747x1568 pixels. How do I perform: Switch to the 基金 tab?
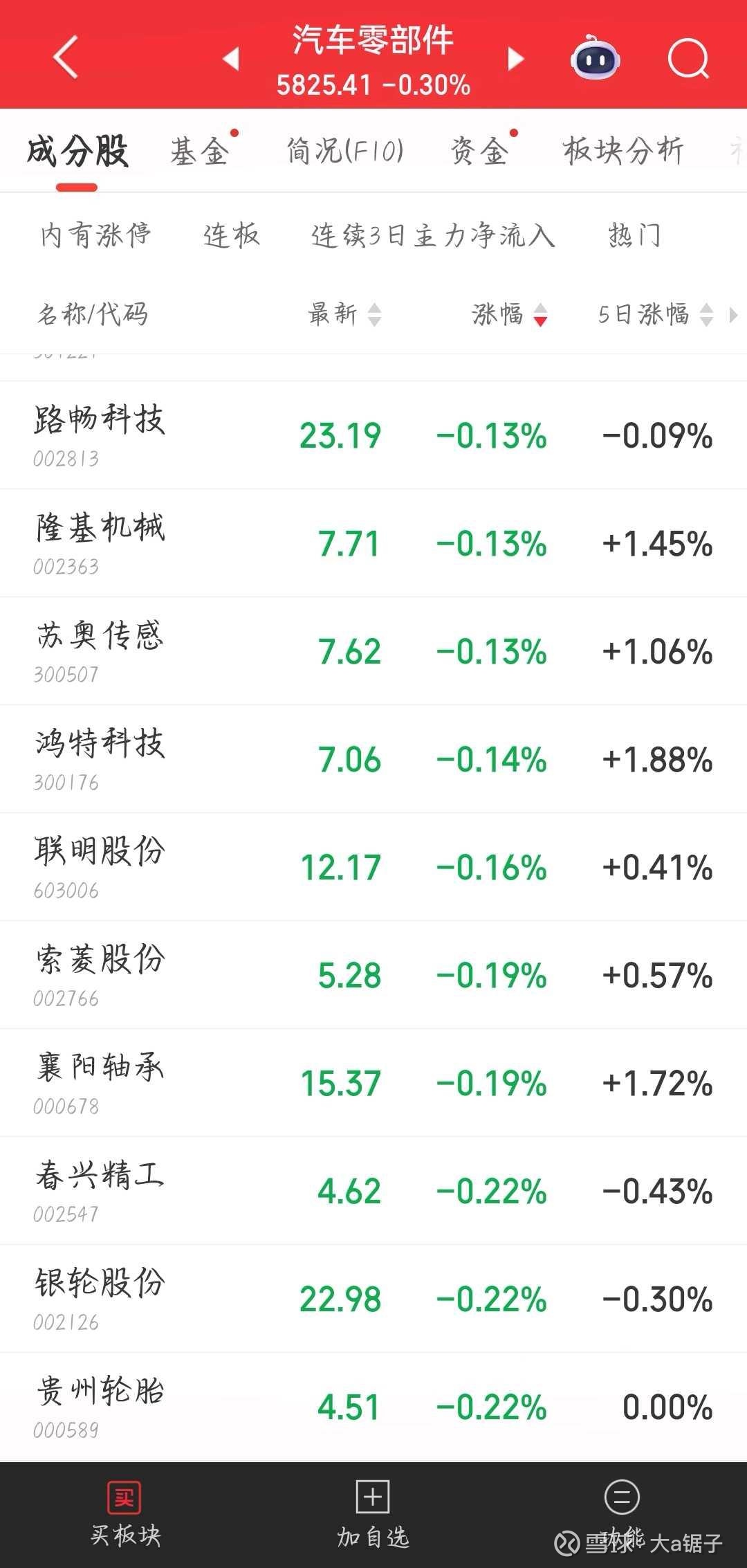[x=200, y=151]
